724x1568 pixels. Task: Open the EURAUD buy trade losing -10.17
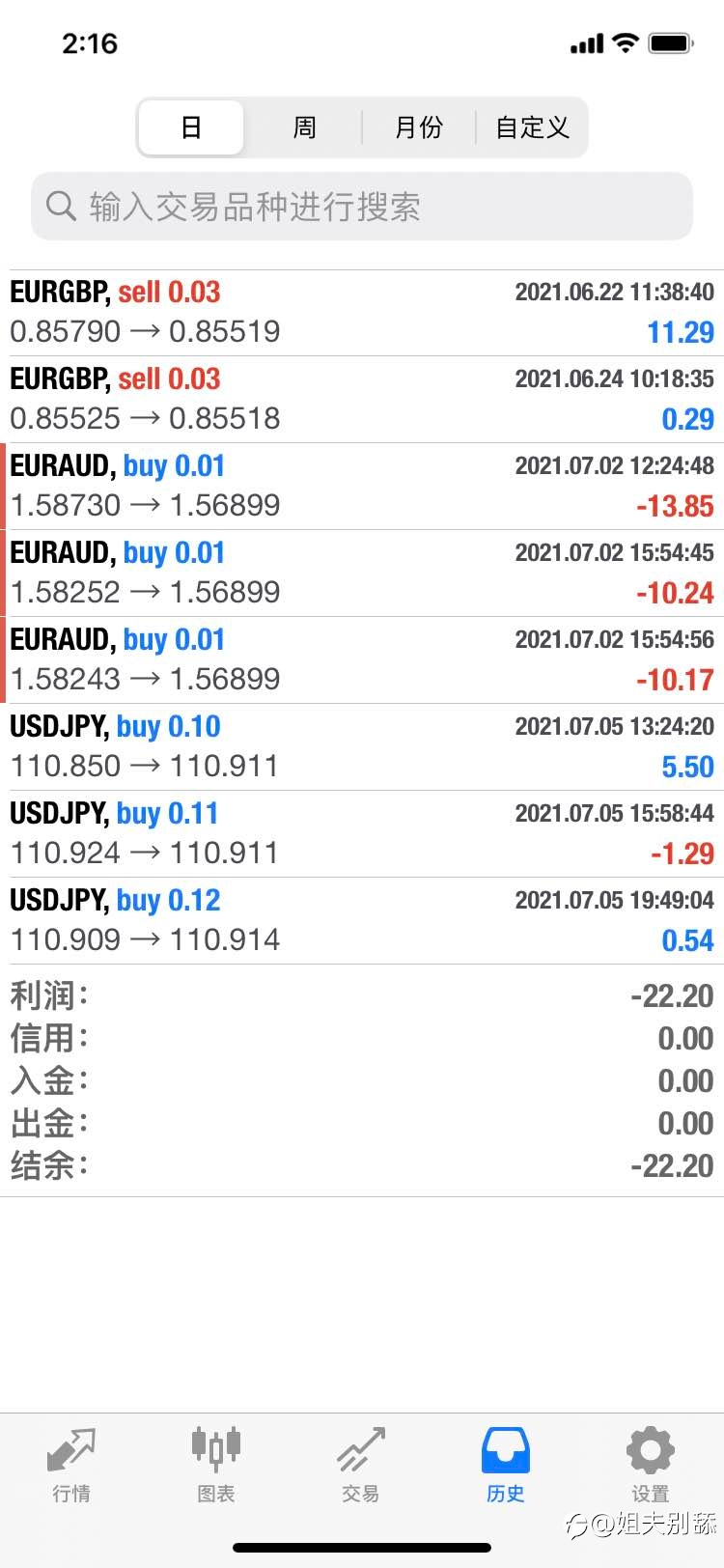362,660
